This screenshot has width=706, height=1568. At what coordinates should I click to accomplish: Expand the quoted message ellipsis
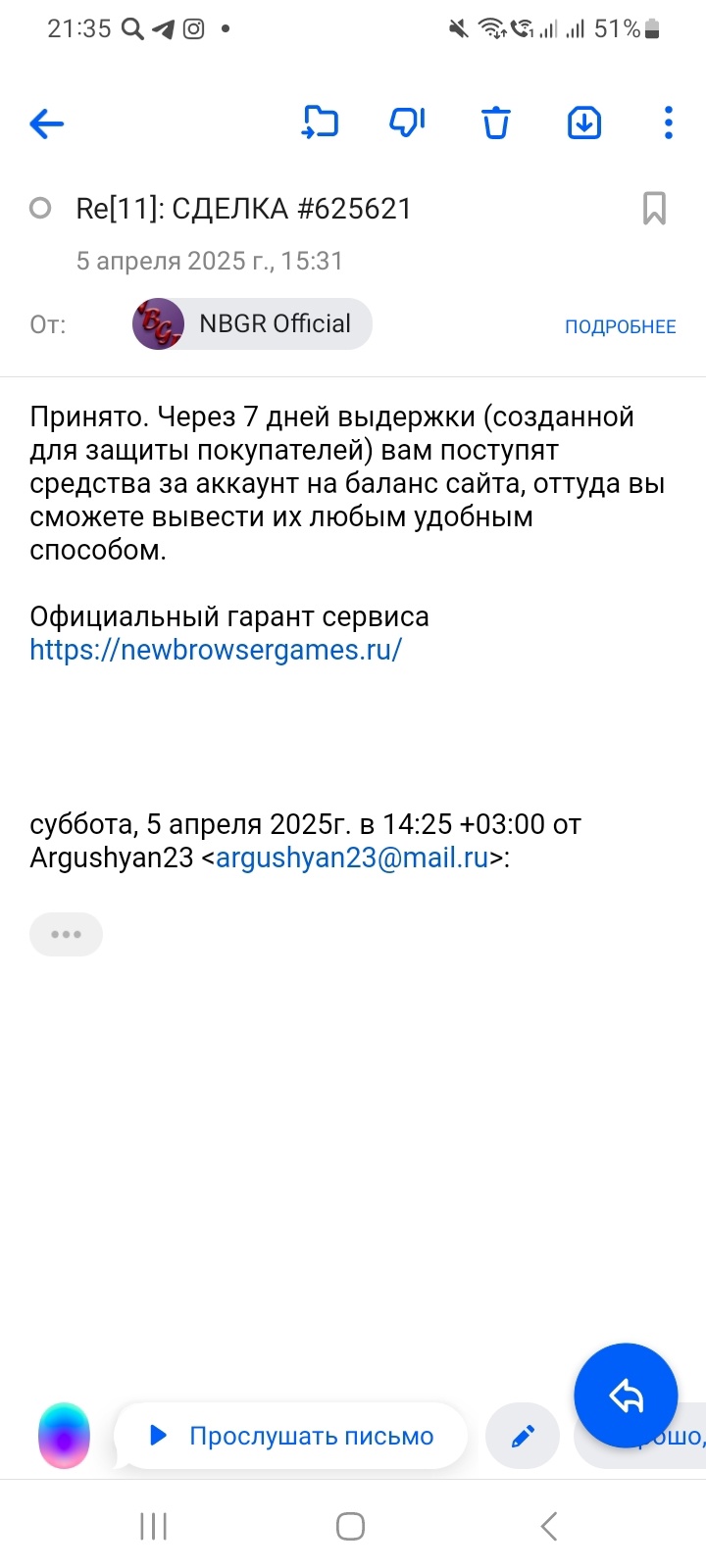[x=66, y=934]
